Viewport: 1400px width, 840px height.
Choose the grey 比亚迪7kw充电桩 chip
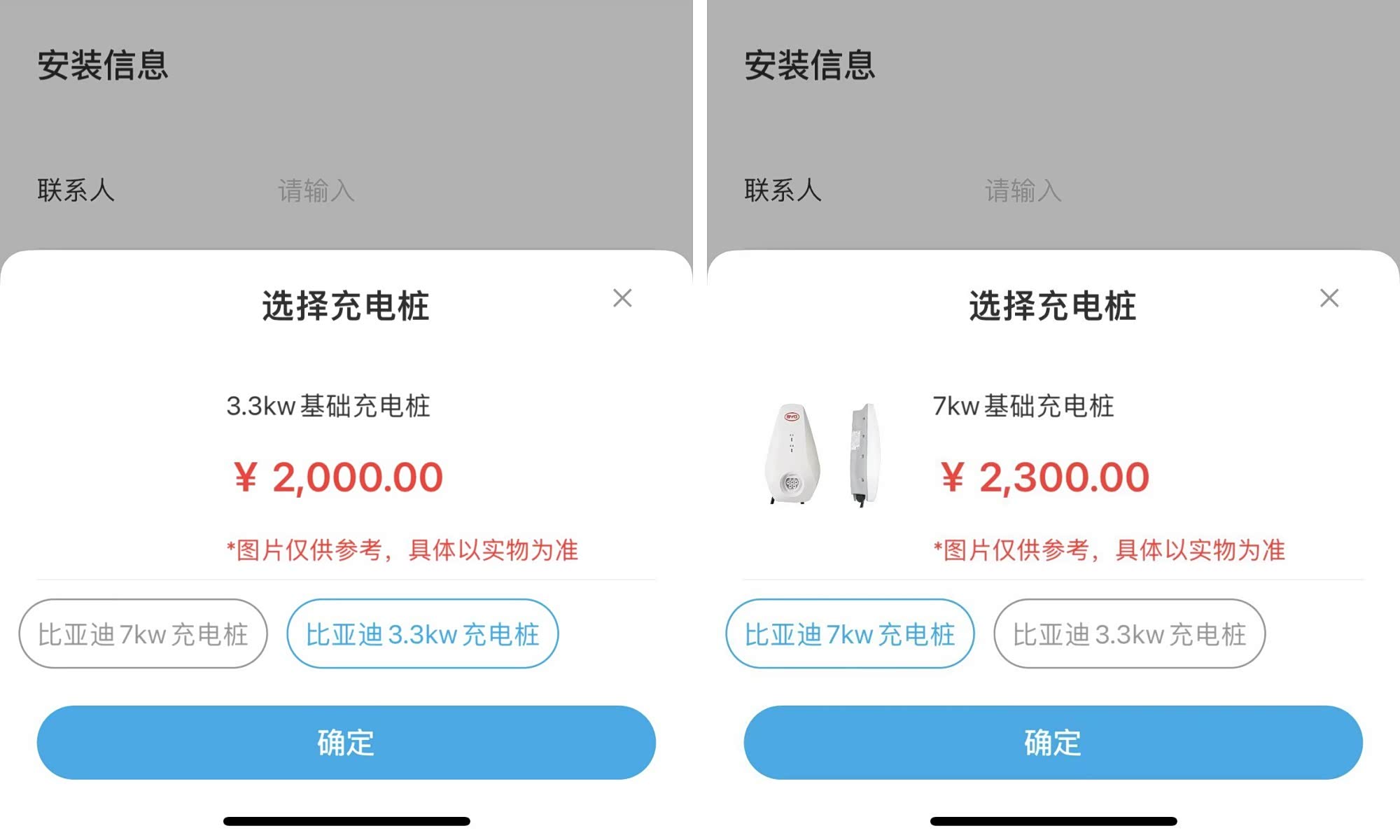point(143,634)
